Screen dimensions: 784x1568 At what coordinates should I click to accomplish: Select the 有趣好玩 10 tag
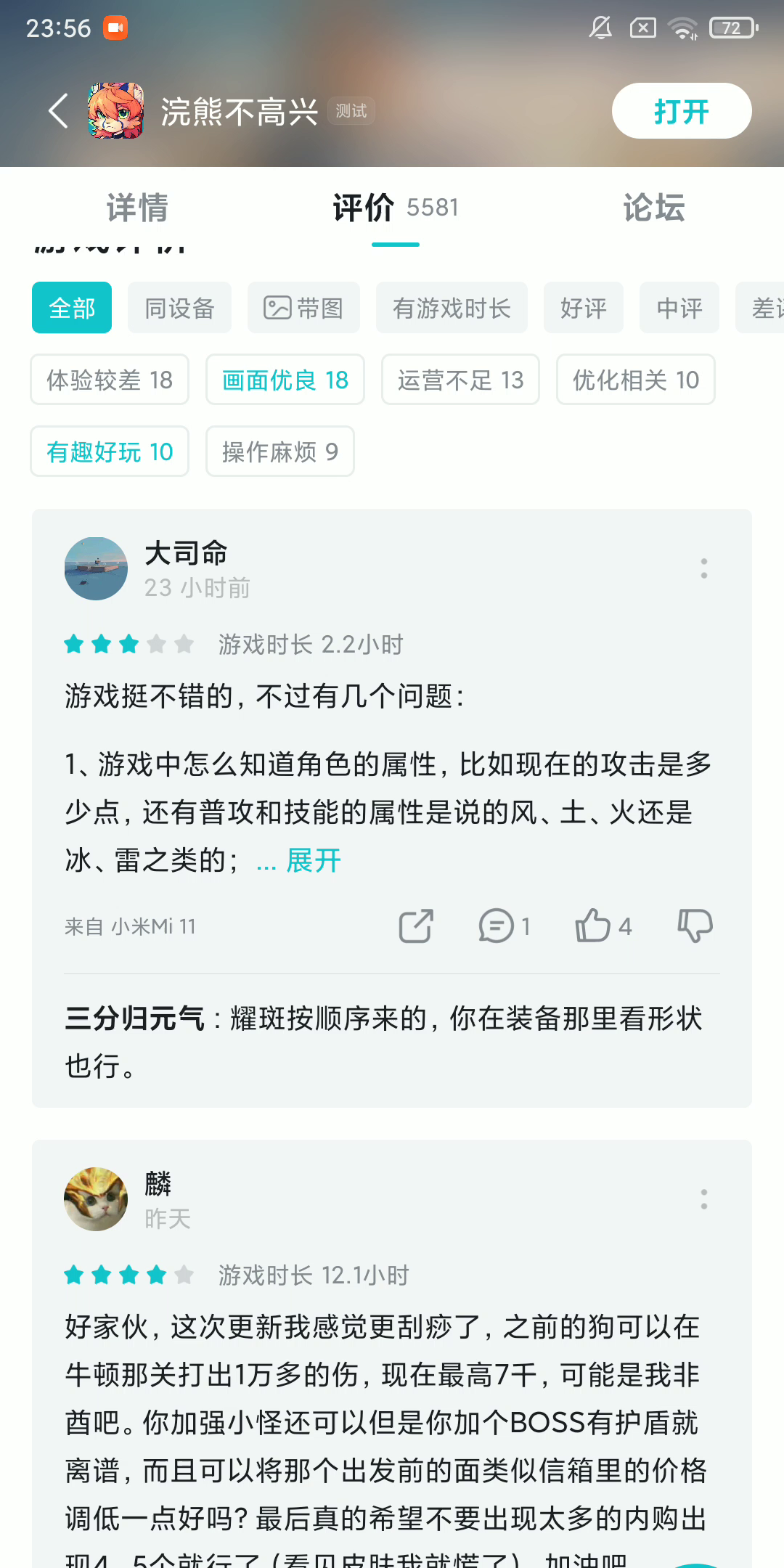(x=110, y=452)
